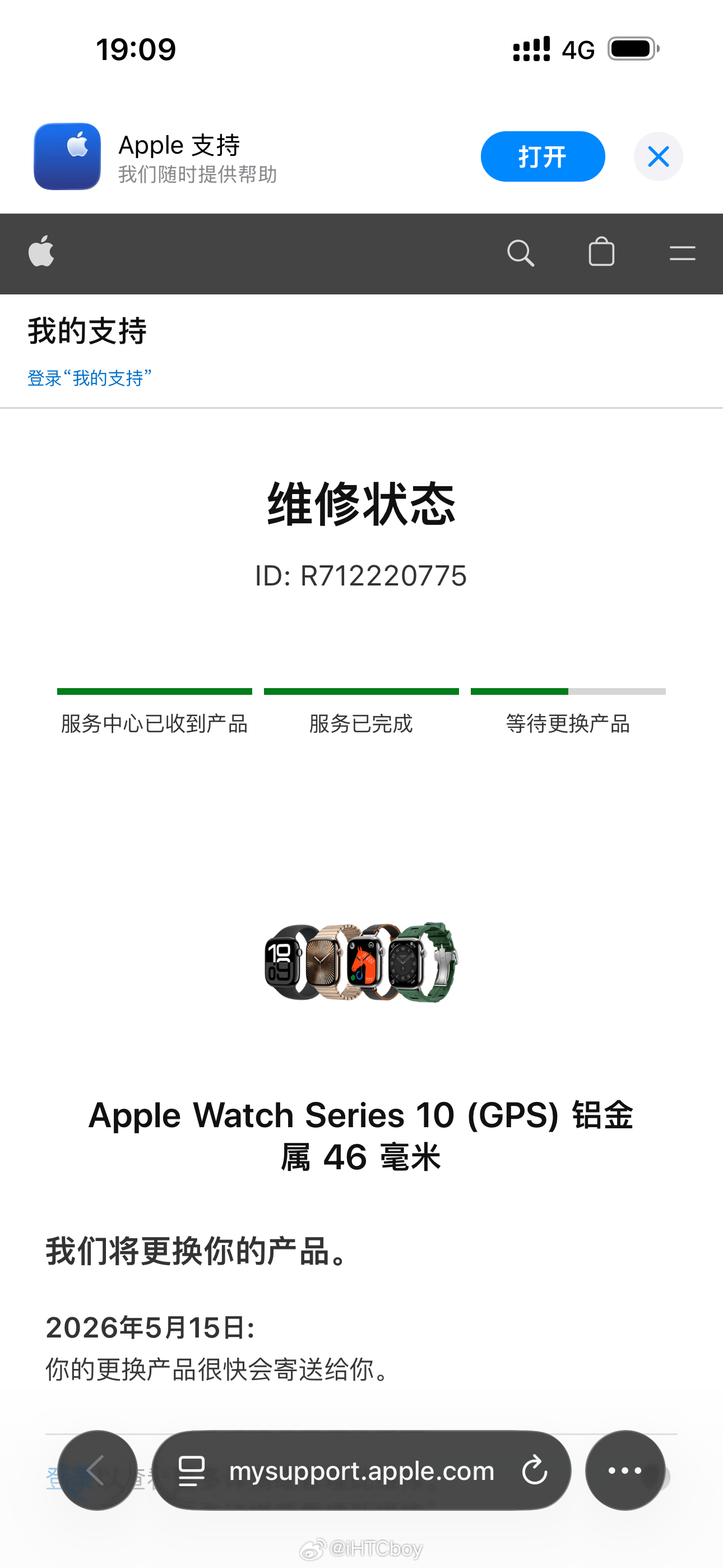This screenshot has width=723, height=1568.
Task: Open the shopping bag
Action: (601, 251)
